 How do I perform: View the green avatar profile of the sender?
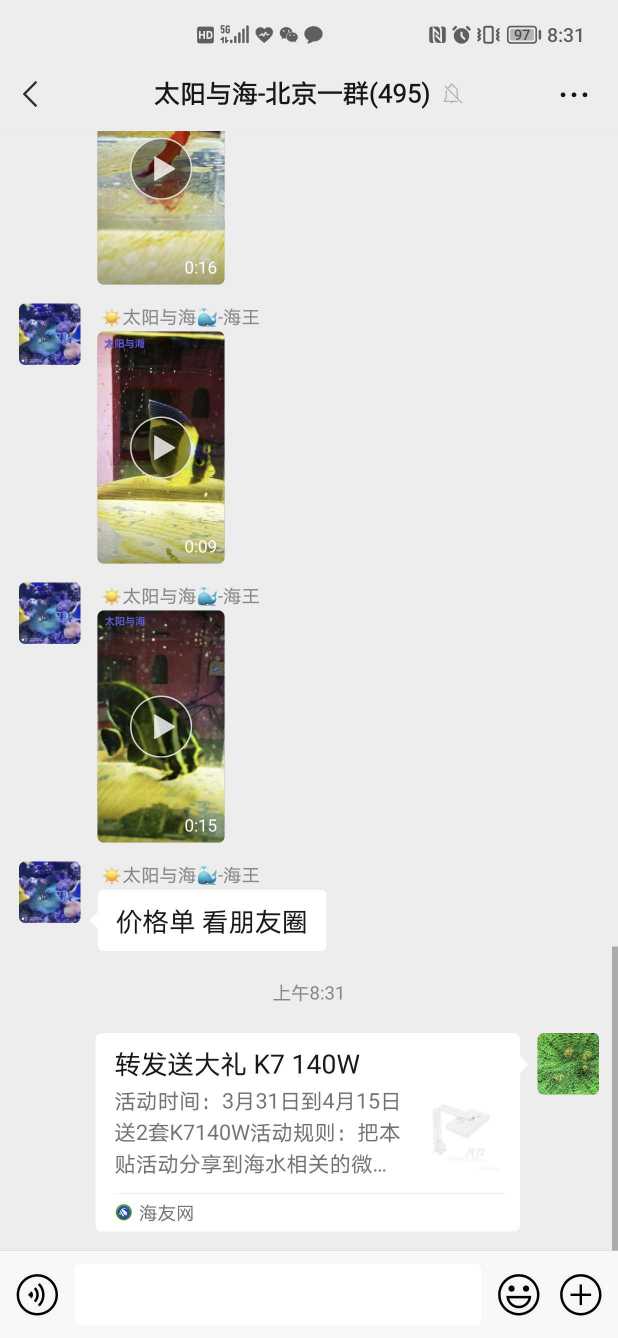click(568, 1064)
